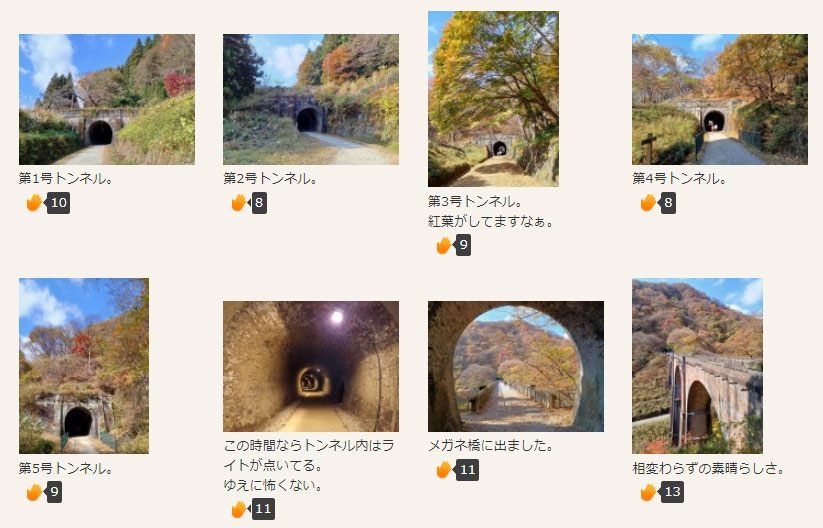Open the 第3号トンネル autumn leaves photo
The image size is (823, 528).
pyautogui.click(x=493, y=98)
